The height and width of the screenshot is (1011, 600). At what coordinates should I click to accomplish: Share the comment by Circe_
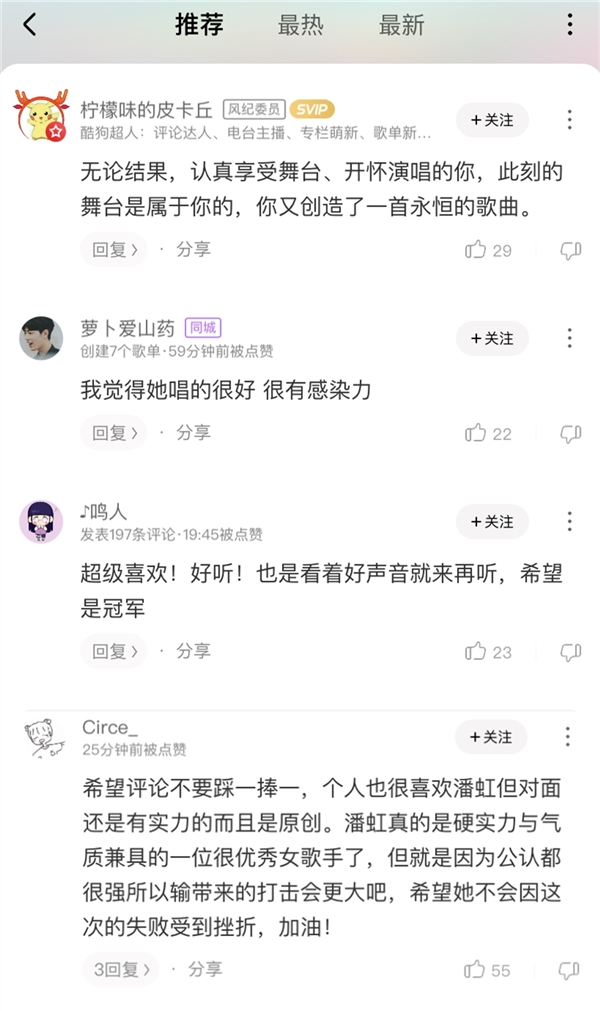(x=204, y=969)
